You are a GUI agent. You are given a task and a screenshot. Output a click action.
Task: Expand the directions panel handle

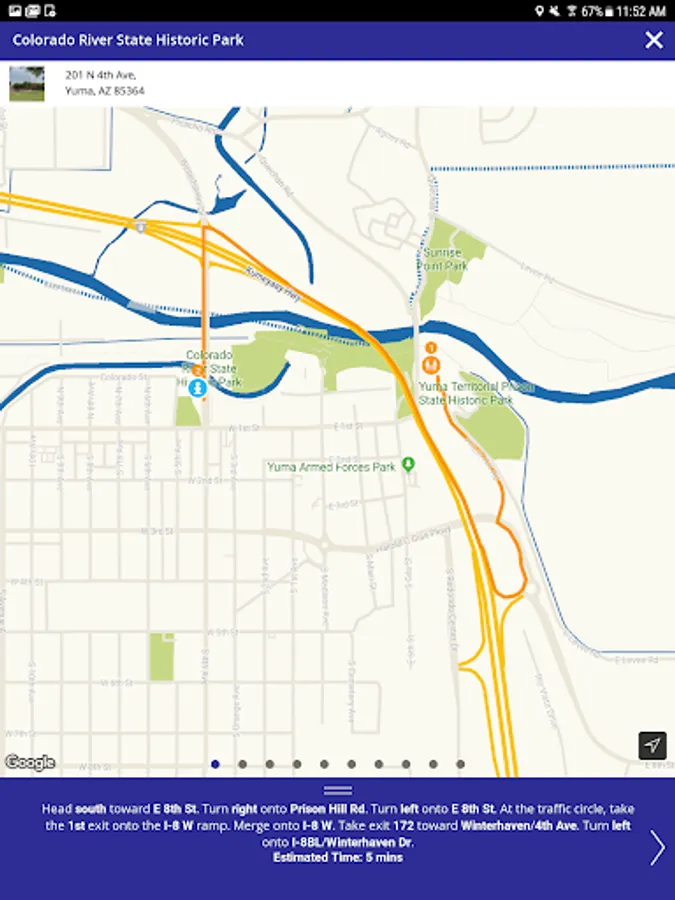coord(338,790)
